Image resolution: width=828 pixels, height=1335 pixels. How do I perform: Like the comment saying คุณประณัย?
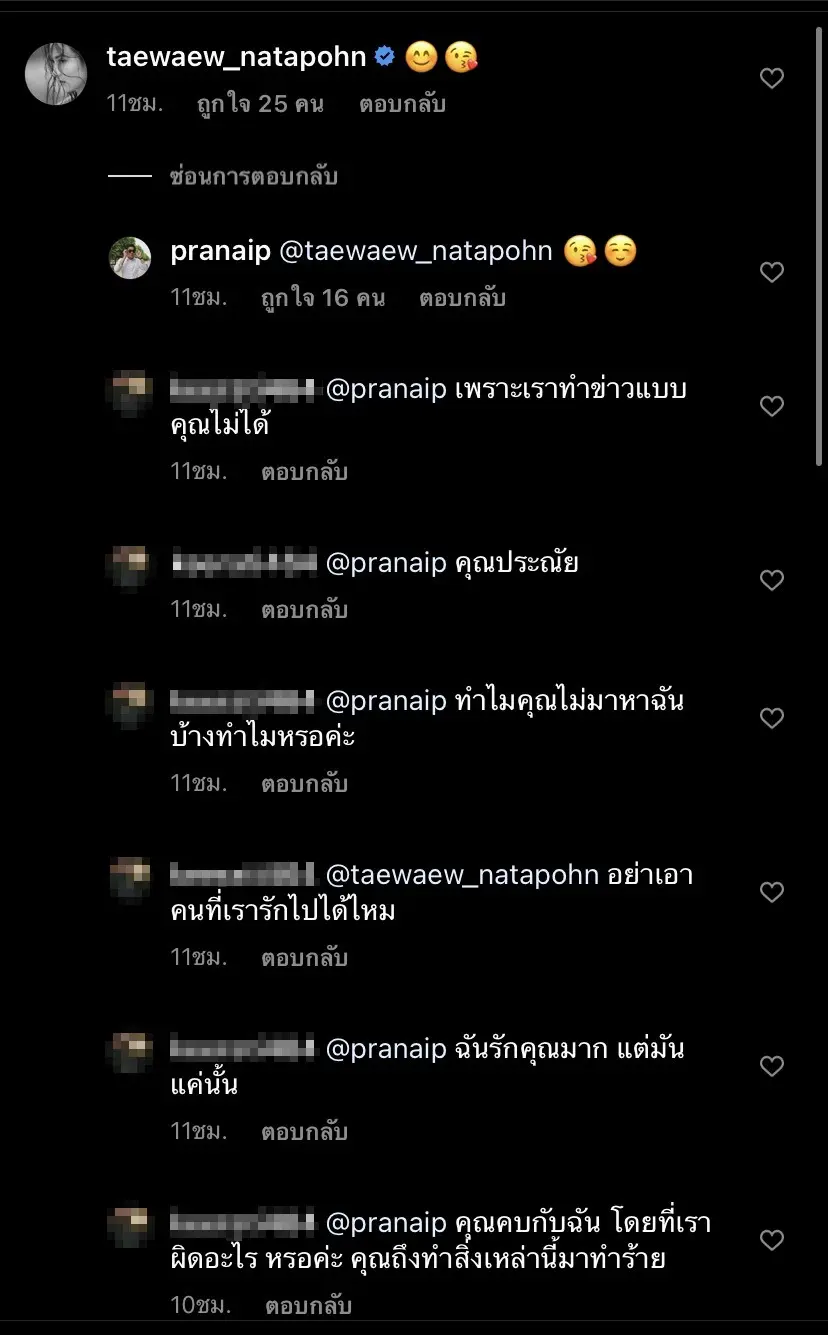771,580
